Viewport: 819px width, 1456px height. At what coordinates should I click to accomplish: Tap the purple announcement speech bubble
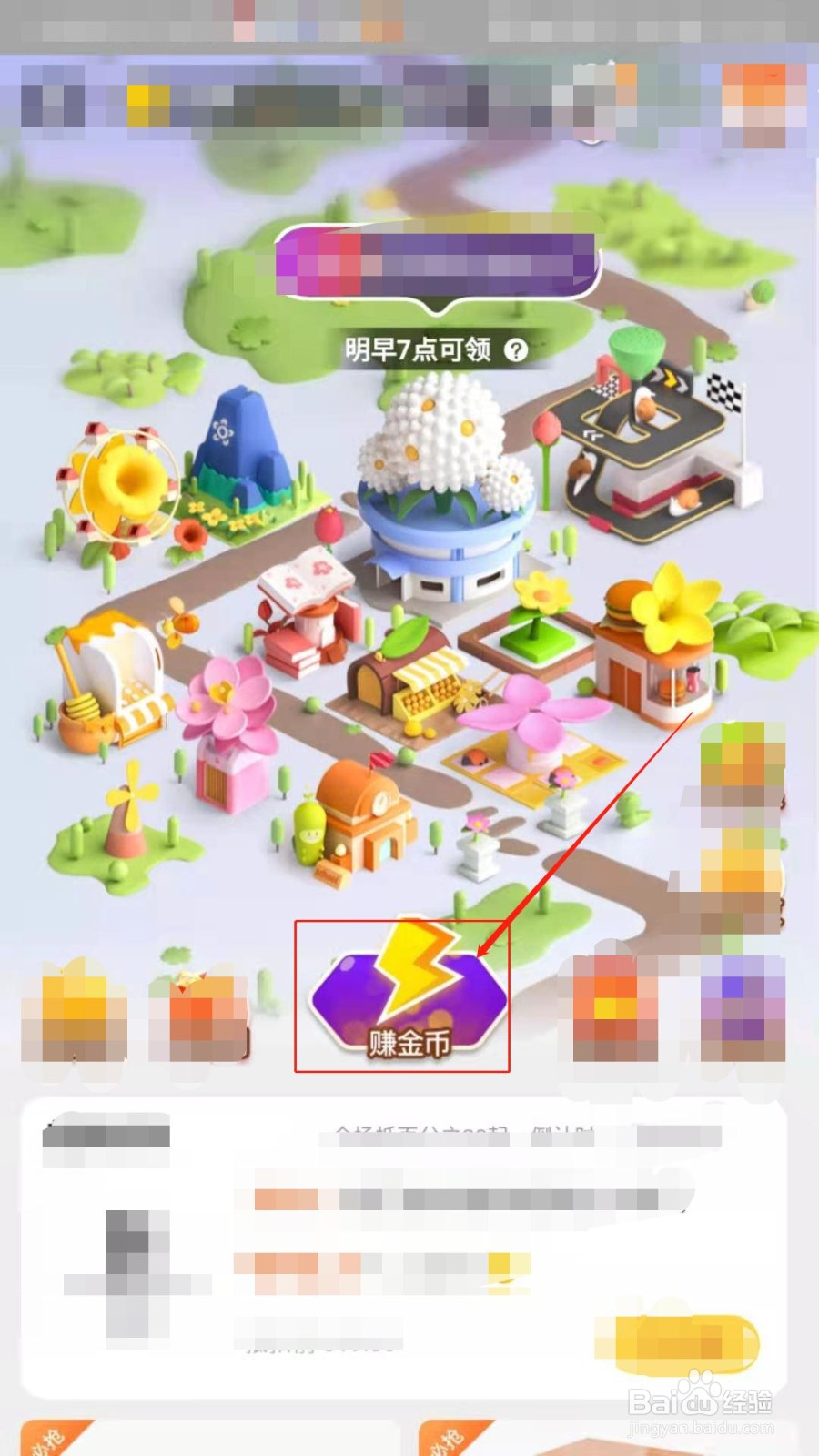click(x=437, y=259)
